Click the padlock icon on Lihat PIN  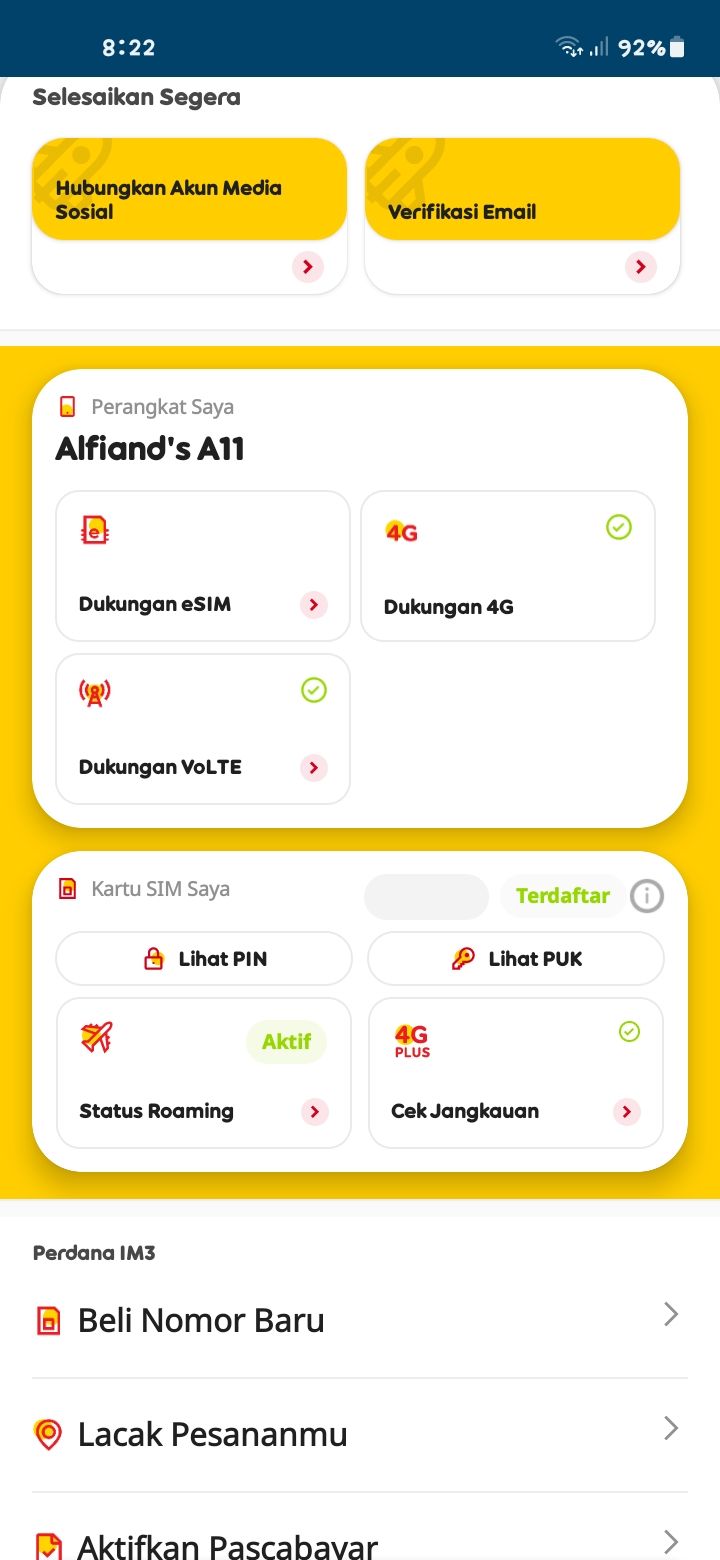click(x=154, y=958)
